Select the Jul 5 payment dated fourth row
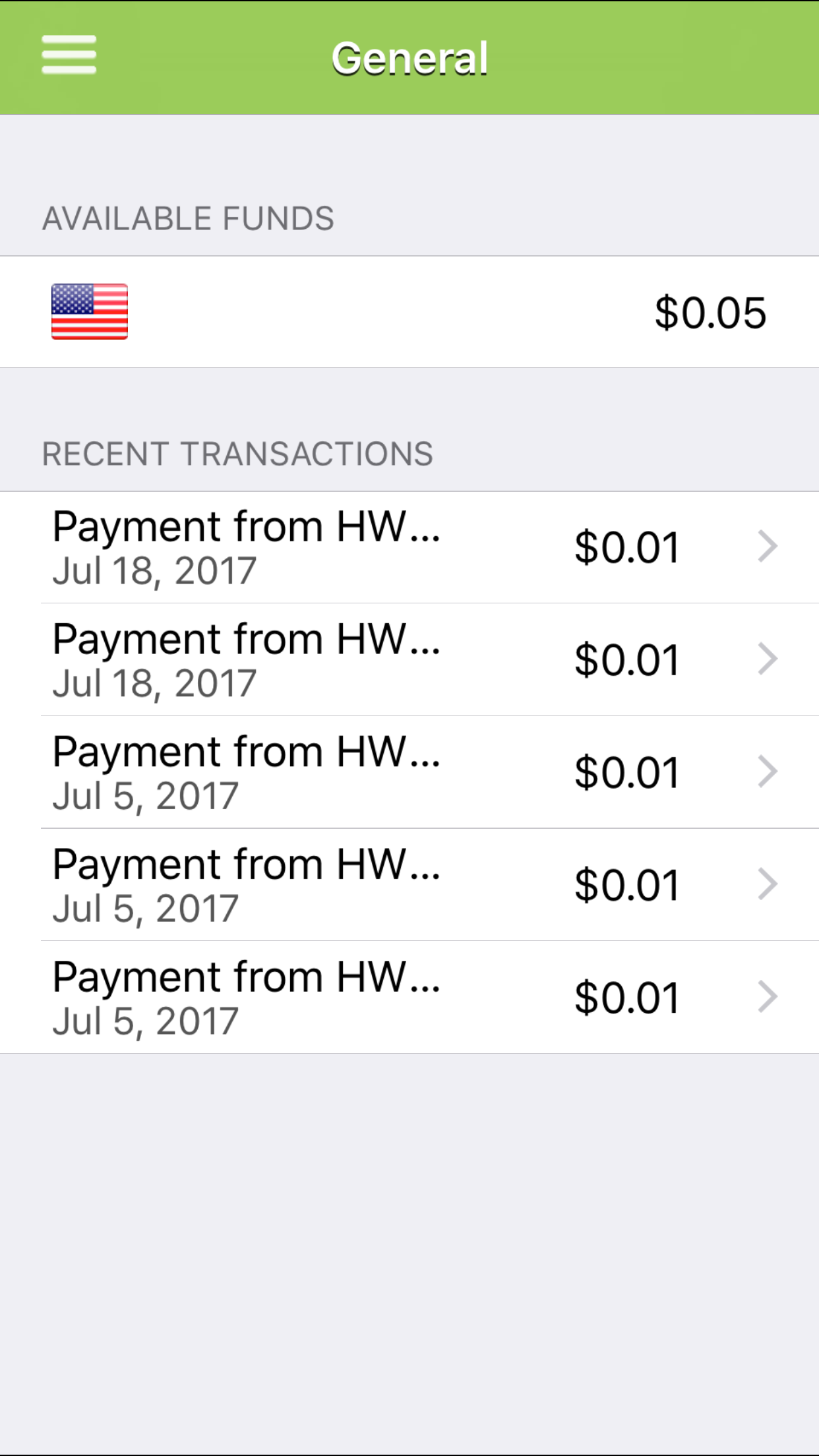The image size is (819, 1456). point(409,884)
